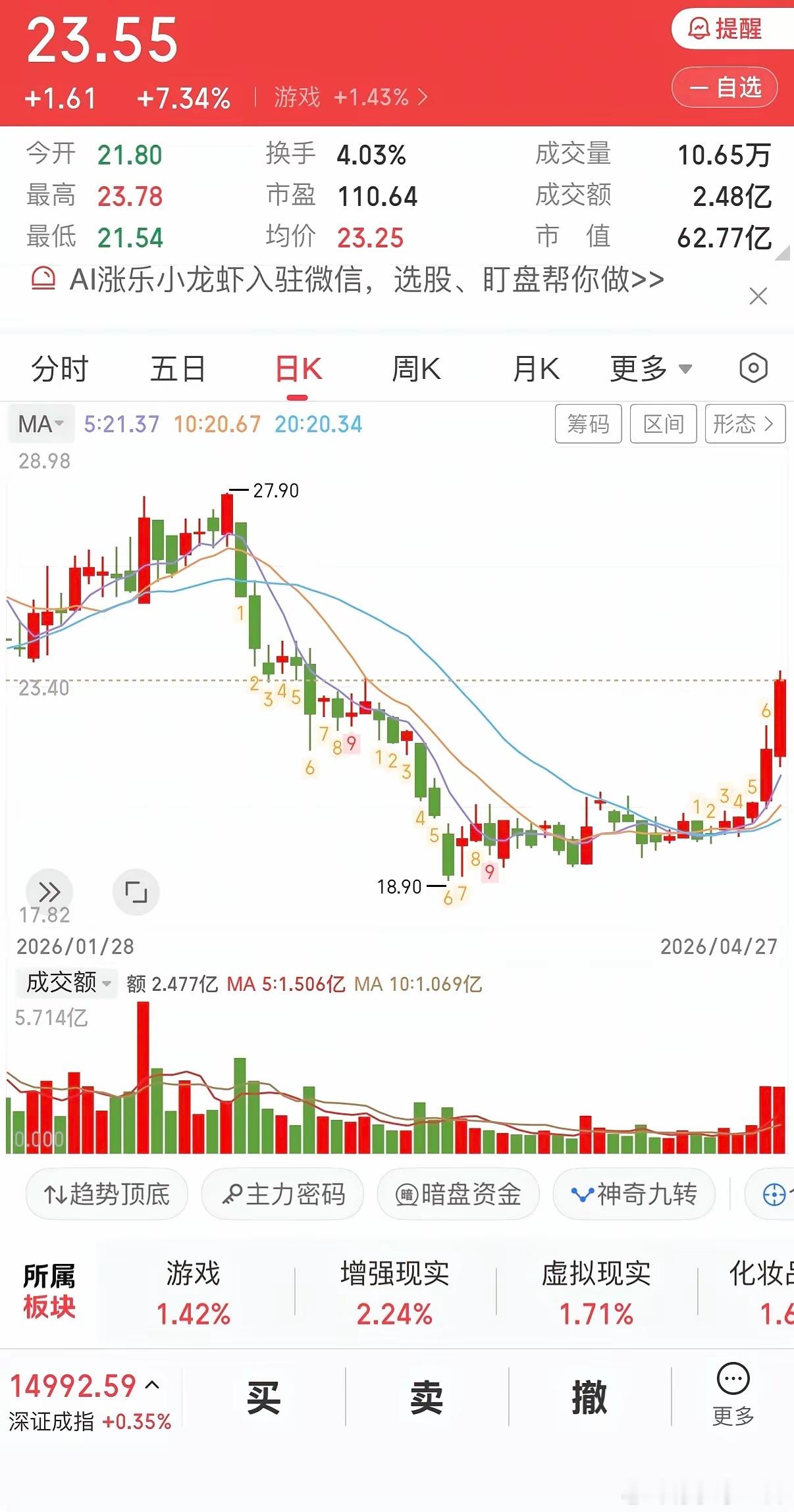The image size is (794, 1512).
Task: Dismiss the AI涨乐小龙虾 banner
Action: pos(758,296)
